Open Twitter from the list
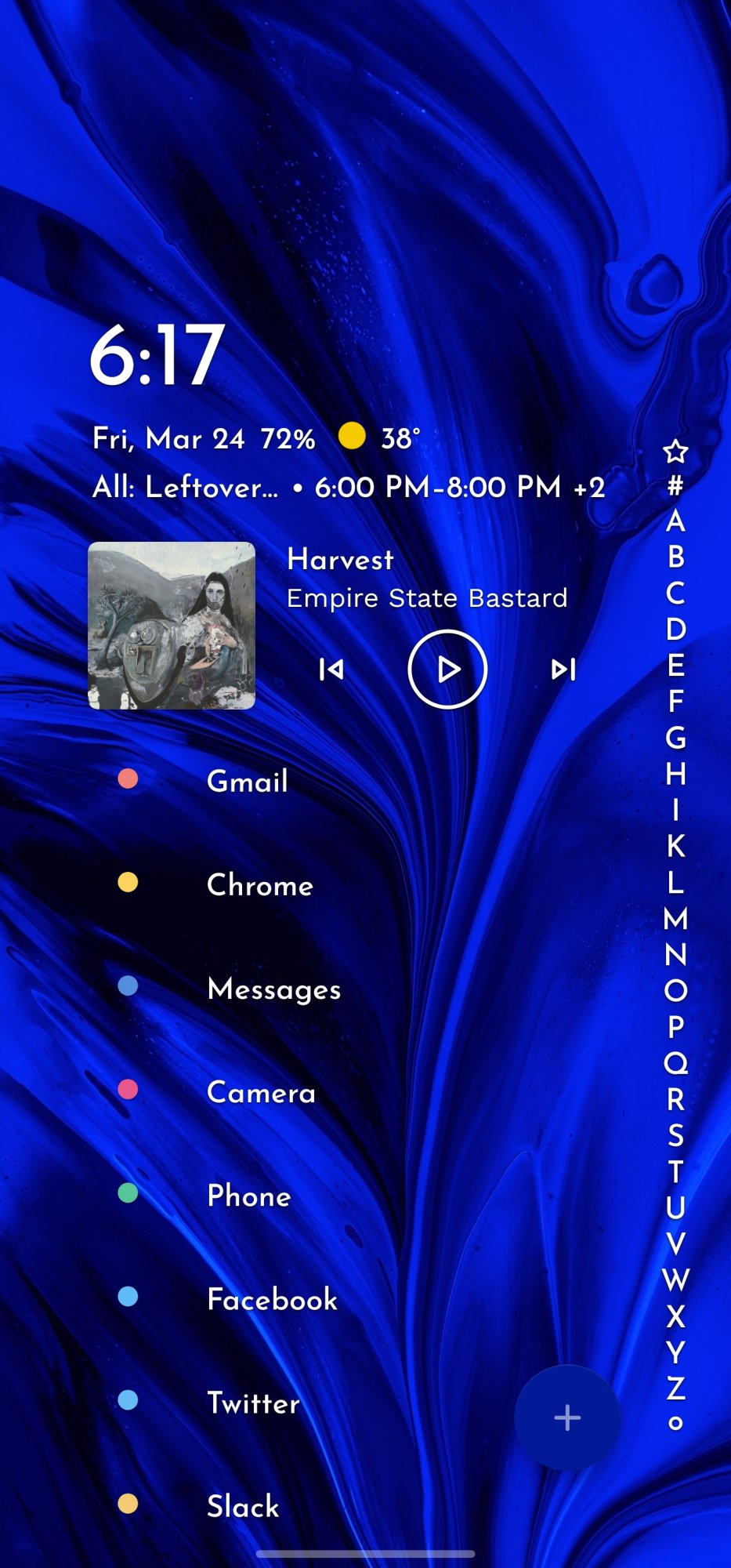This screenshot has height=1568, width=731. [253, 1403]
